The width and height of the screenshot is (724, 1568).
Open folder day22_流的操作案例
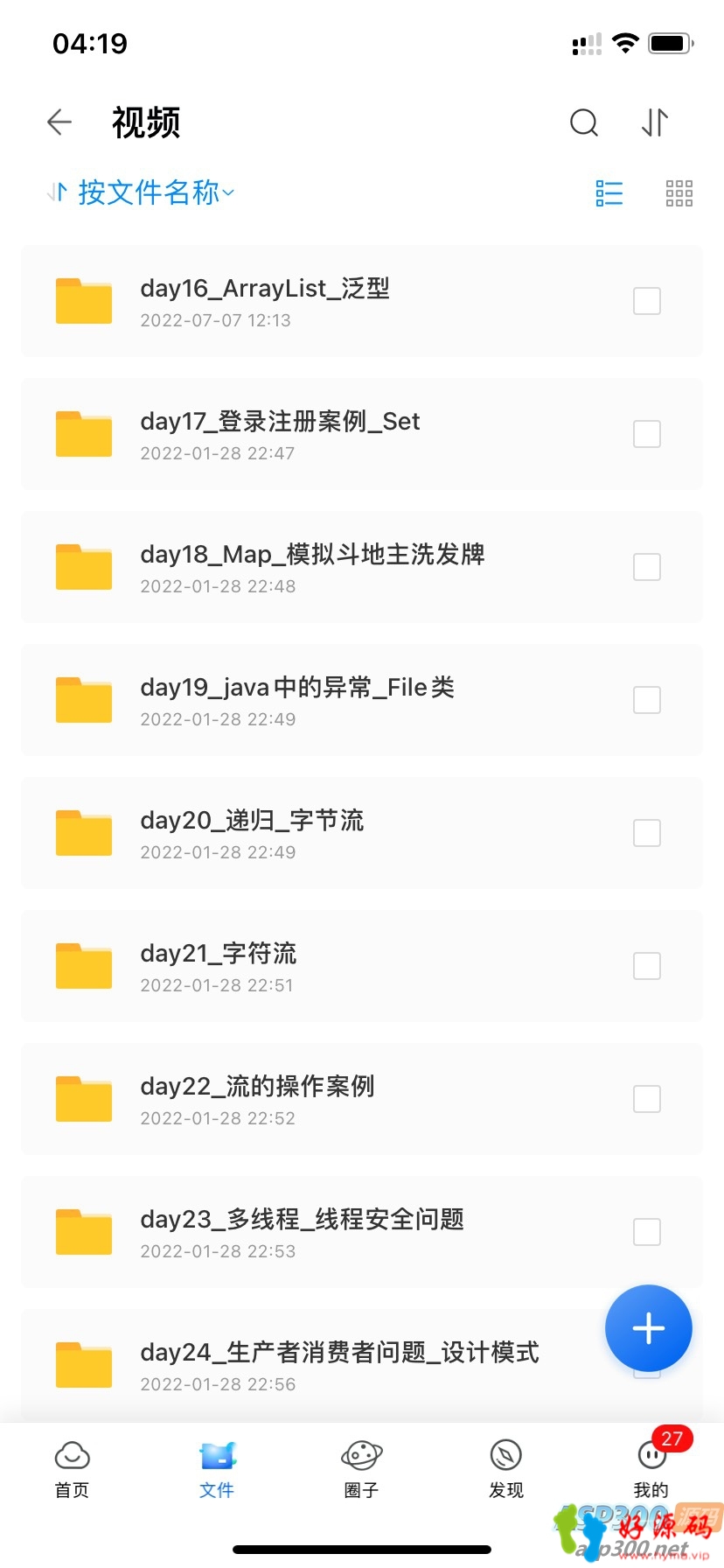click(362, 1099)
